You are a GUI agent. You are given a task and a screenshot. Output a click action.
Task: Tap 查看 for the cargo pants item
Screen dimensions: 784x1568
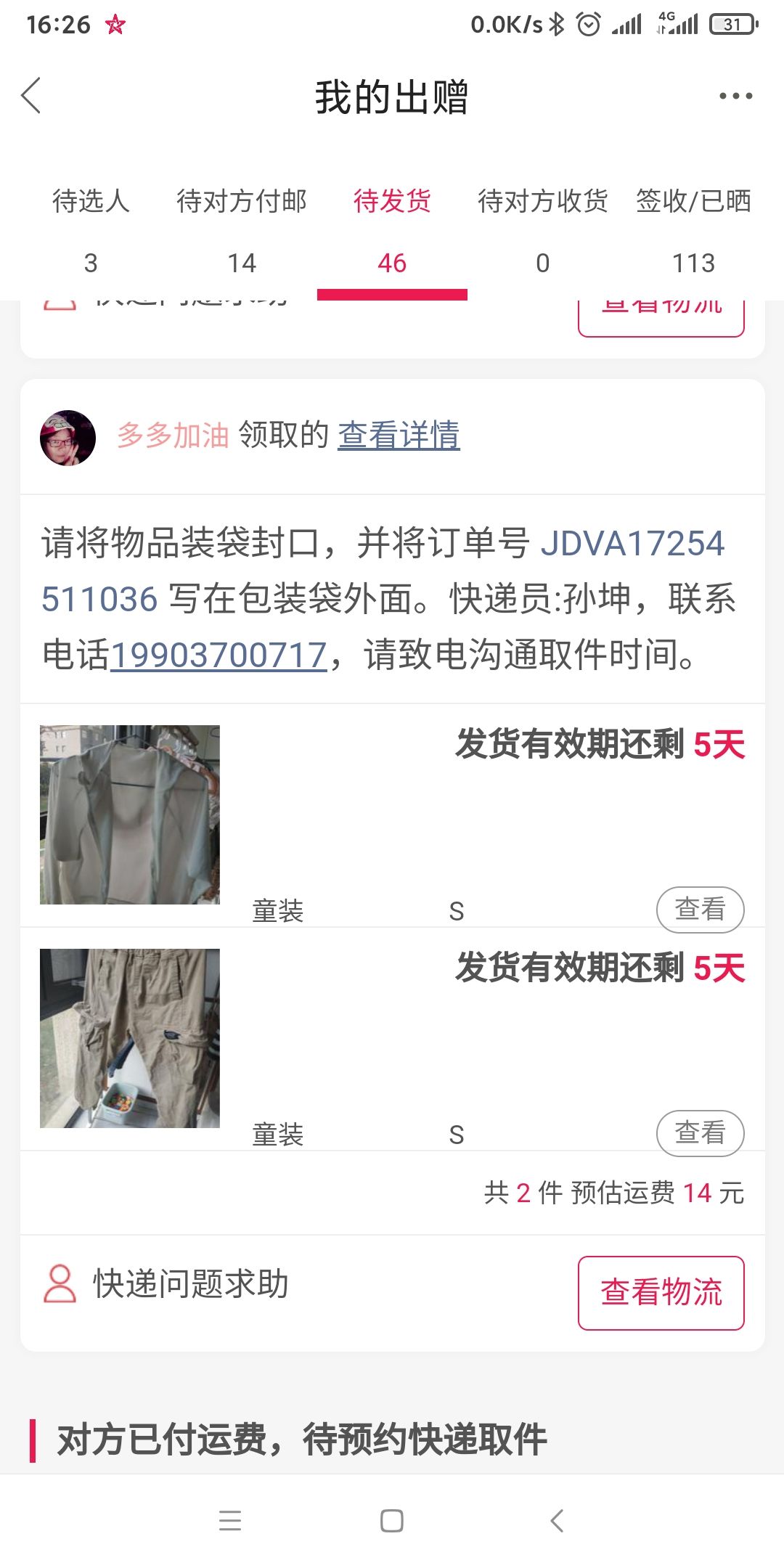pos(700,1132)
